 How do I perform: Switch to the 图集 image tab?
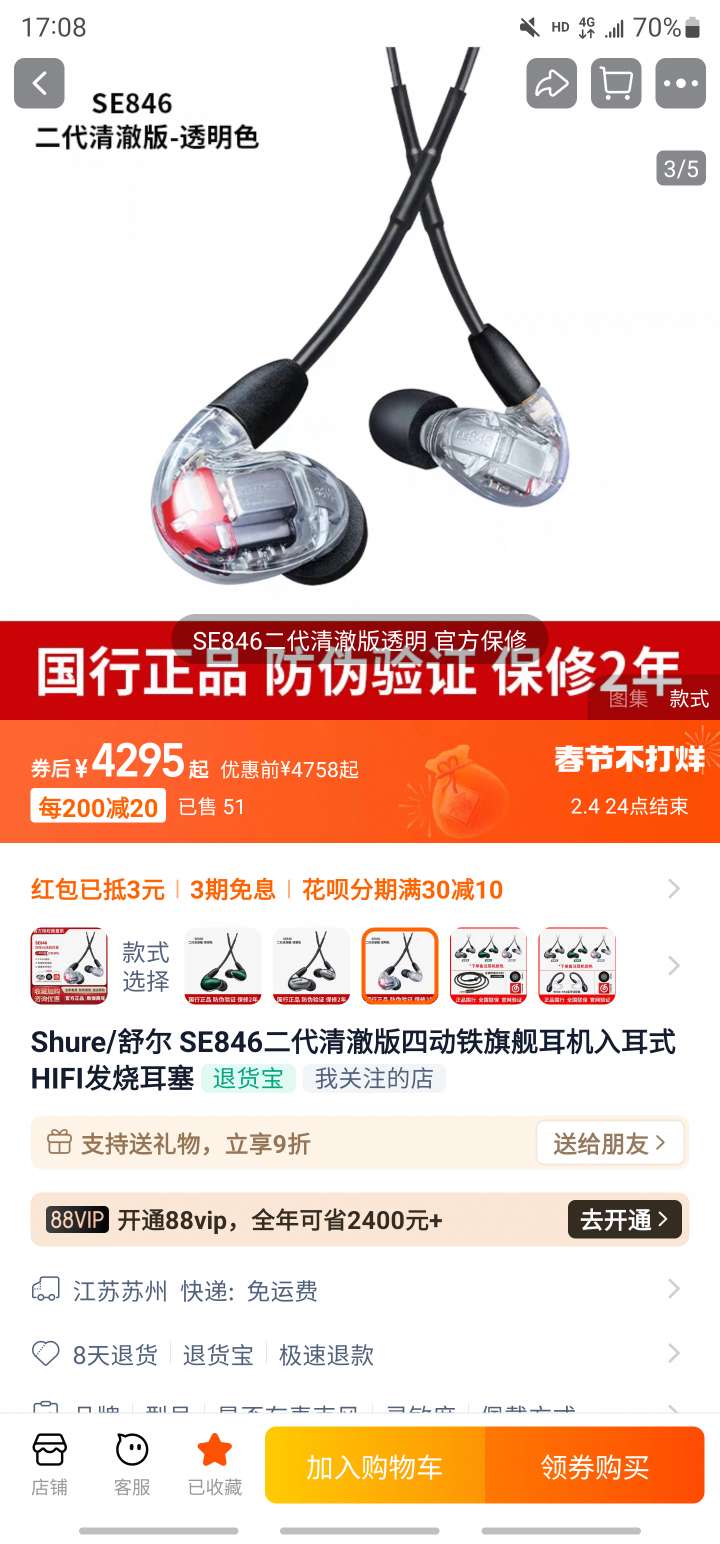628,699
